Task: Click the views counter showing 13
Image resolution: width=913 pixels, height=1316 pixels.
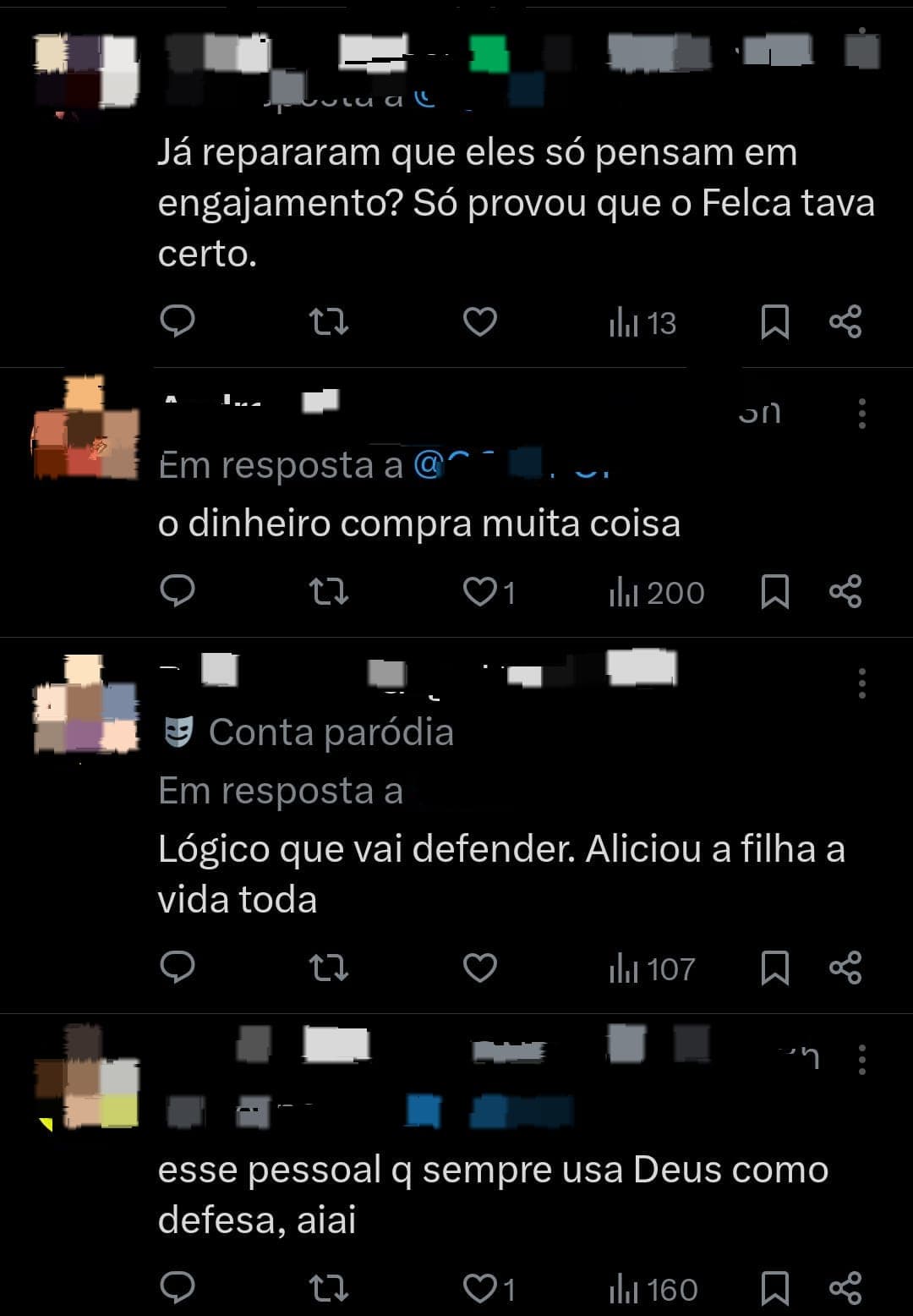Action: (x=644, y=321)
